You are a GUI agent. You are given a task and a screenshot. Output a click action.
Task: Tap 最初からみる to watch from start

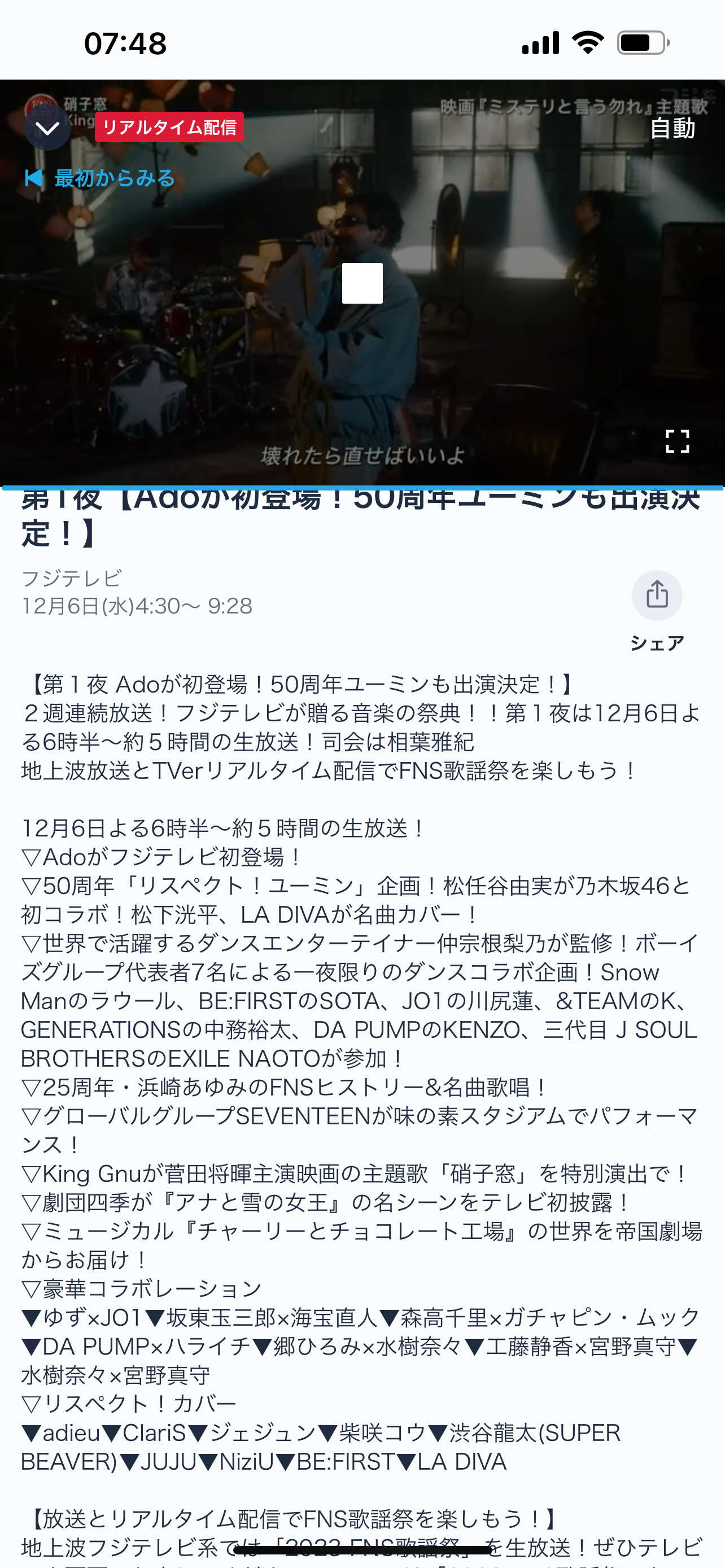[101, 178]
